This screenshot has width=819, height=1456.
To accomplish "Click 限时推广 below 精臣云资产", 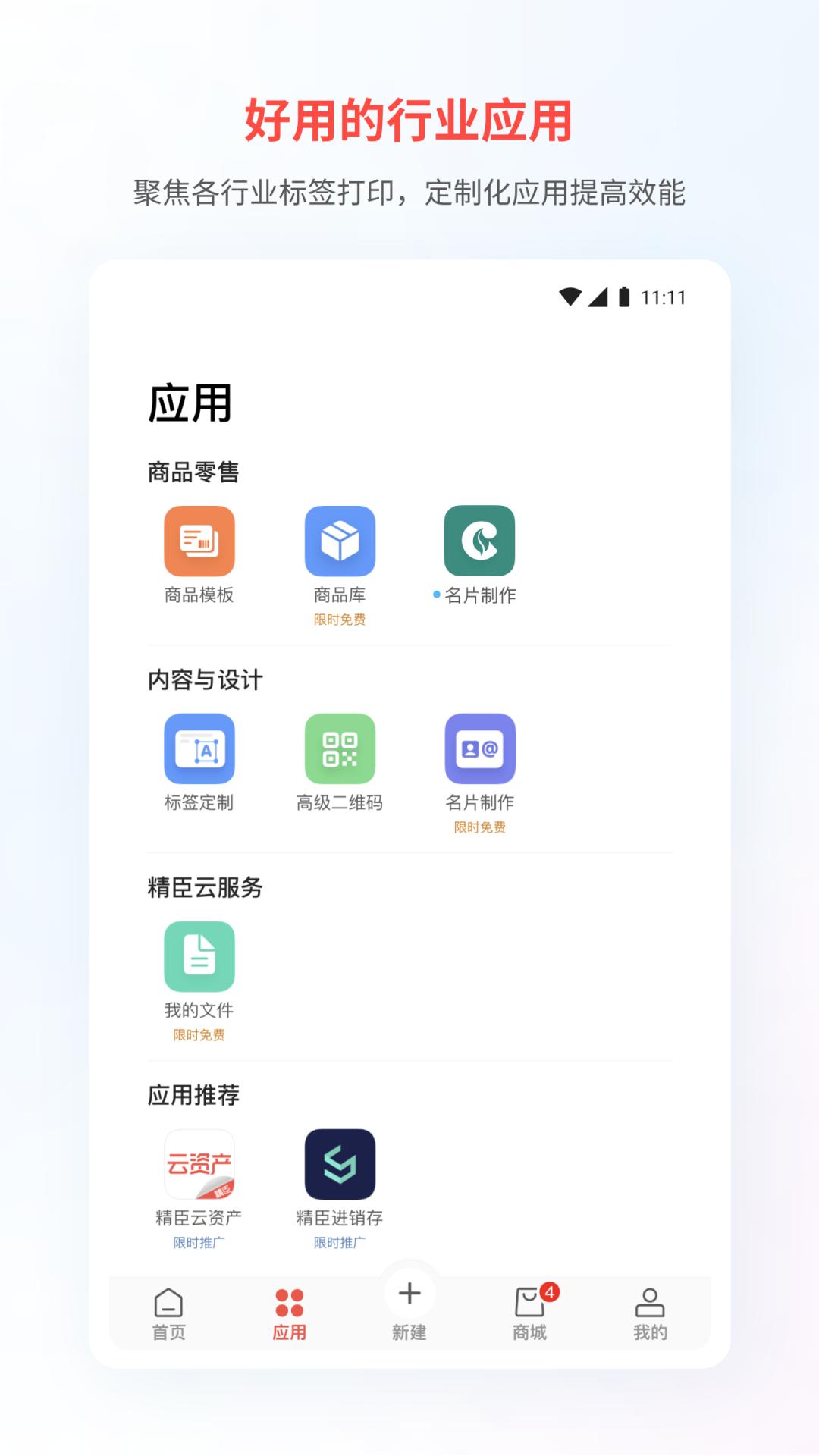I will (x=199, y=1242).
